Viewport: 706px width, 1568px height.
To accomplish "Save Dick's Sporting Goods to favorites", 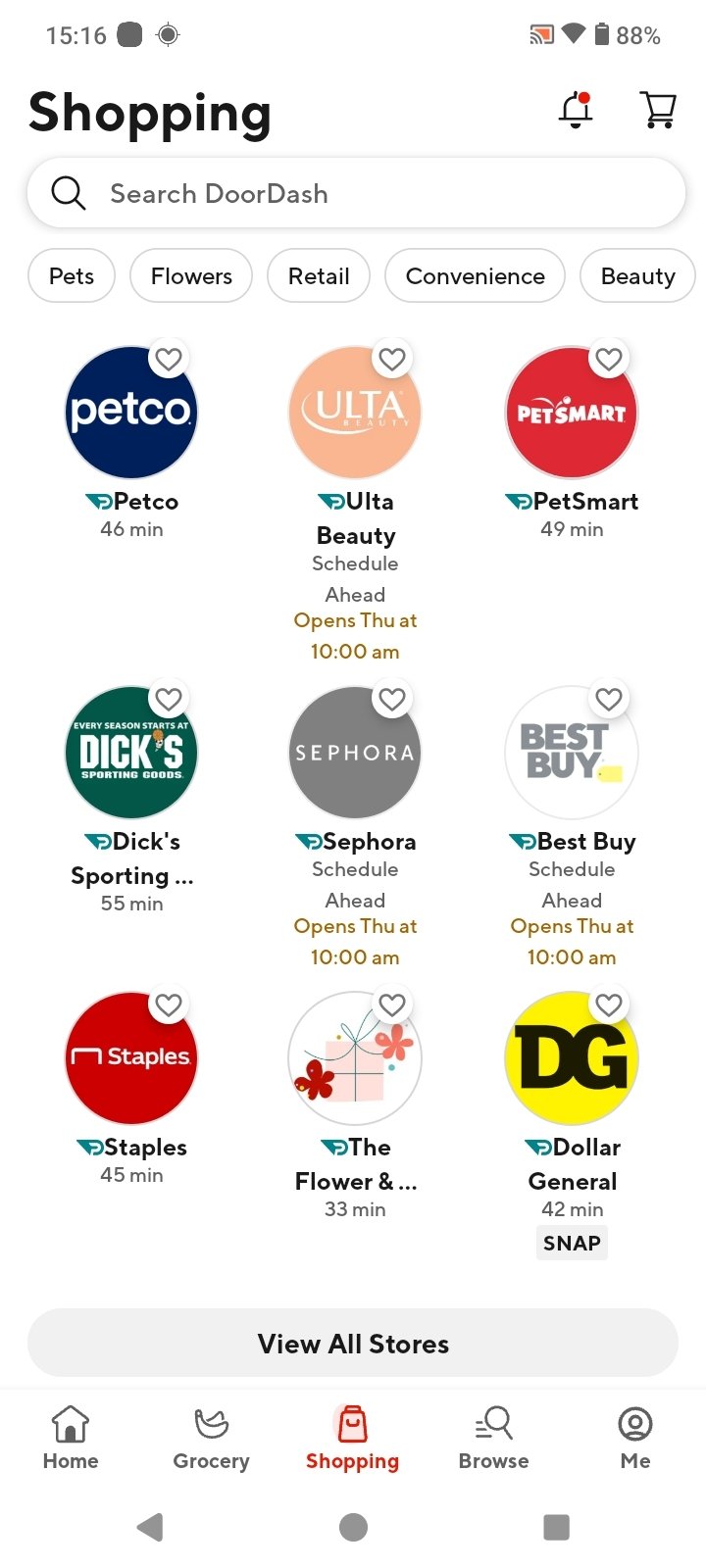I will point(169,700).
